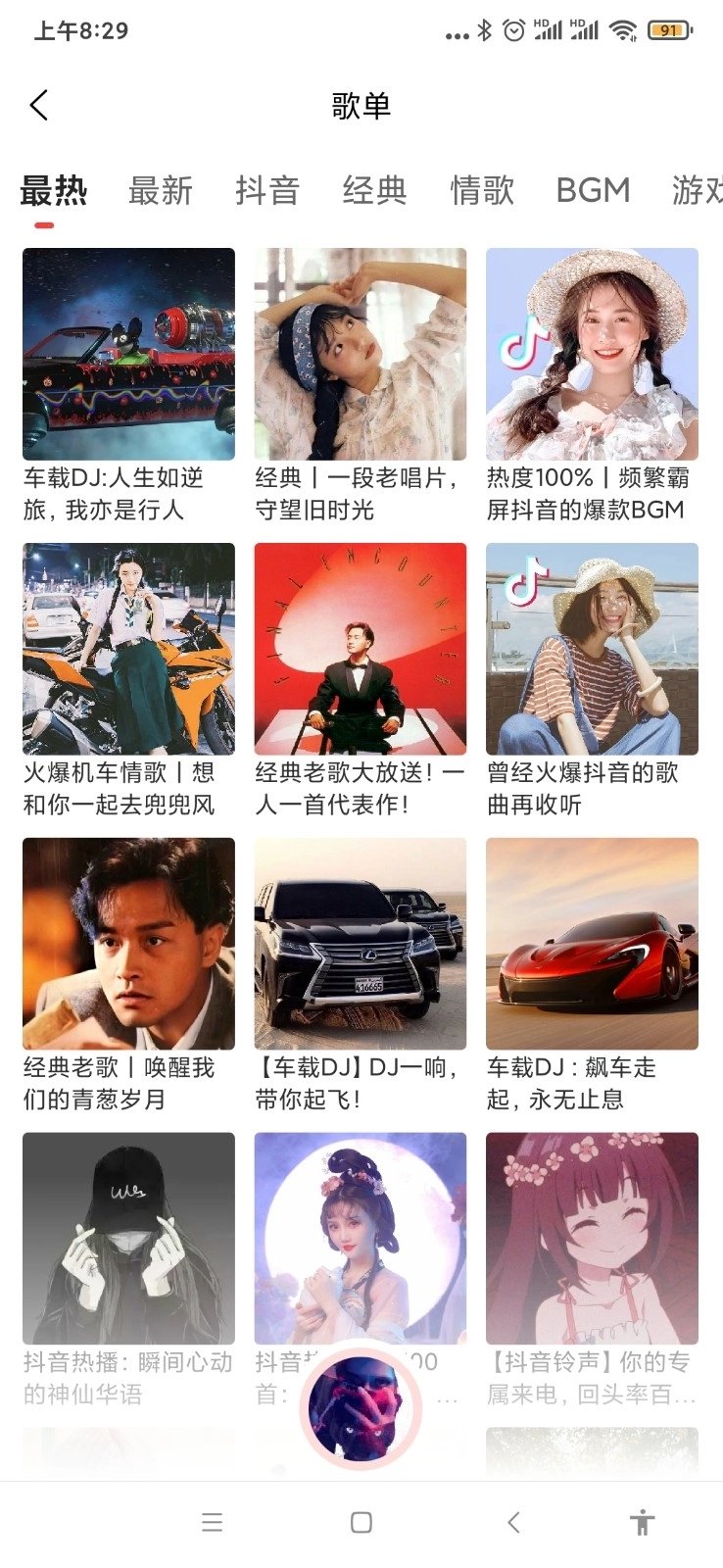Open playlist 车载DJ:人生如逆旅

pos(128,354)
